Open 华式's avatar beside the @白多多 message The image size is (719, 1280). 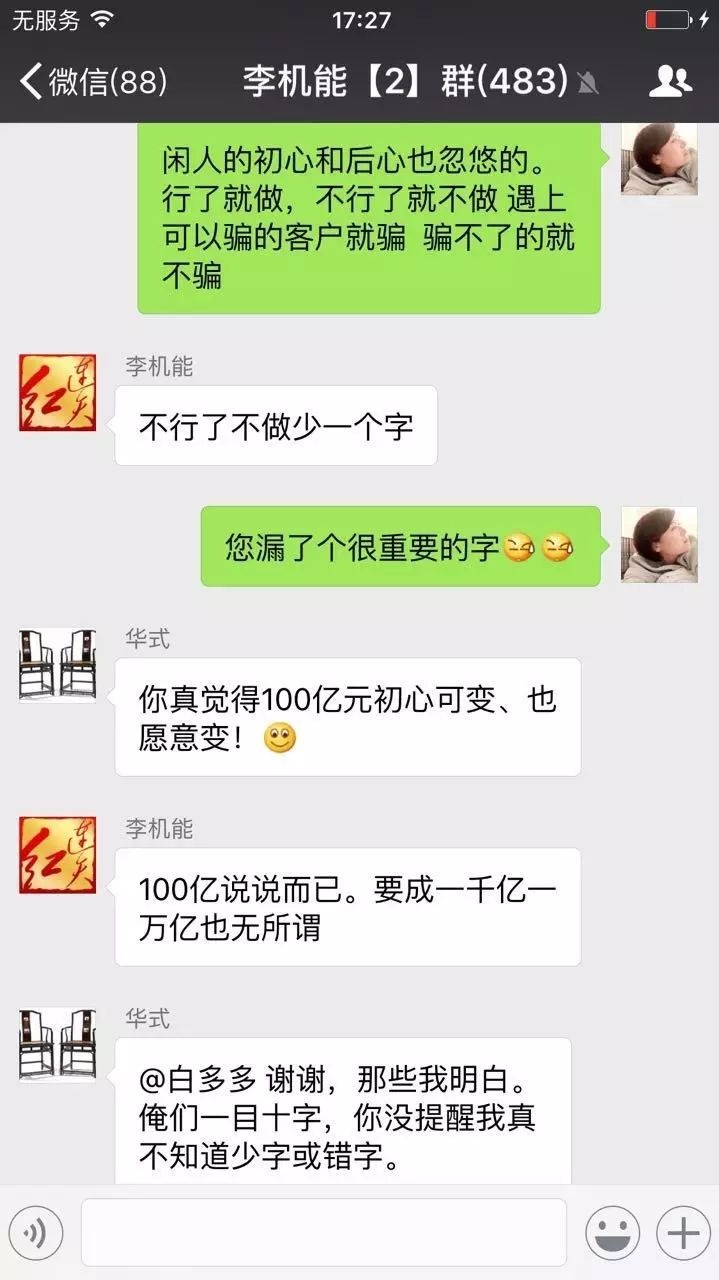coord(58,1045)
